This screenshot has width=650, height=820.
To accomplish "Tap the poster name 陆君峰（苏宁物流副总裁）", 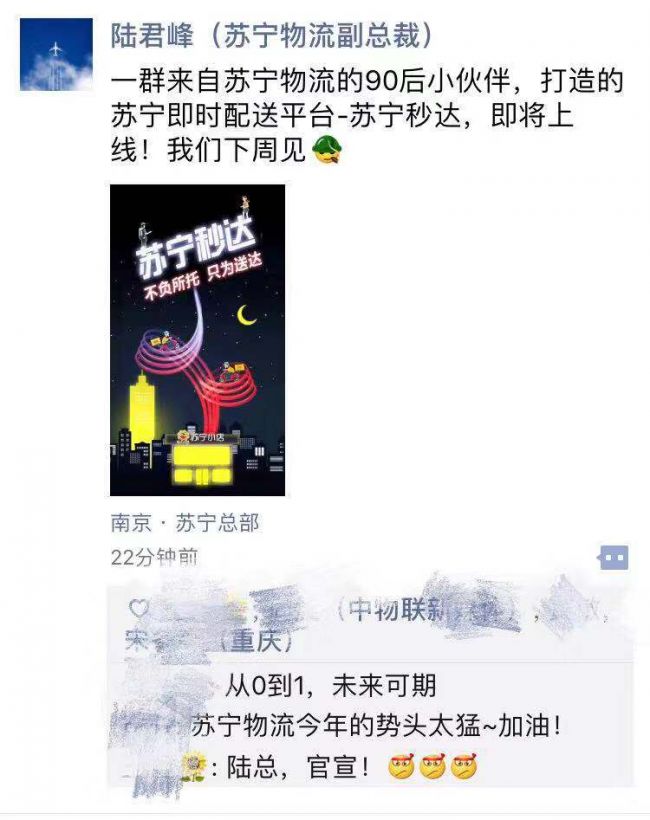I will coord(272,36).
